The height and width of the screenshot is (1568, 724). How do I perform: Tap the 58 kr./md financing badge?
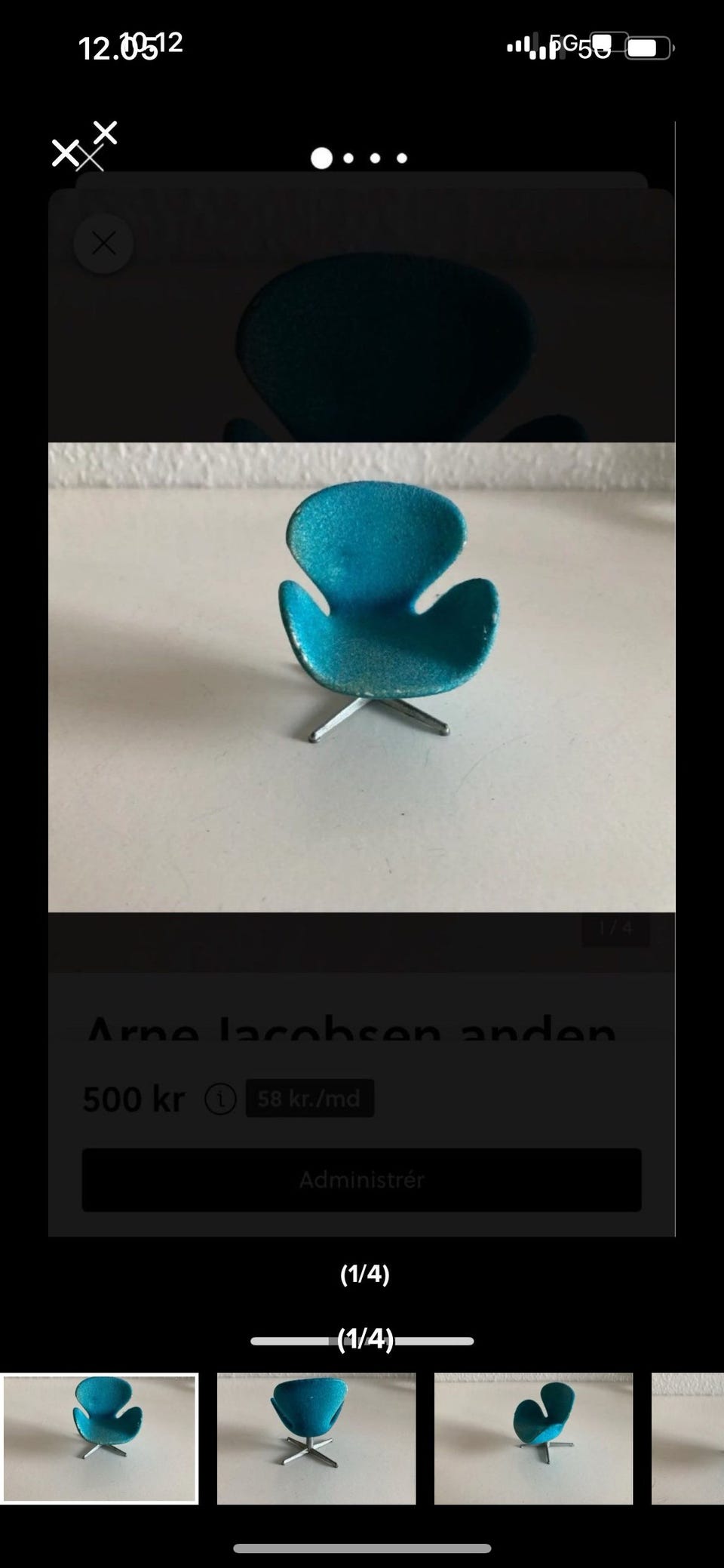click(309, 1099)
